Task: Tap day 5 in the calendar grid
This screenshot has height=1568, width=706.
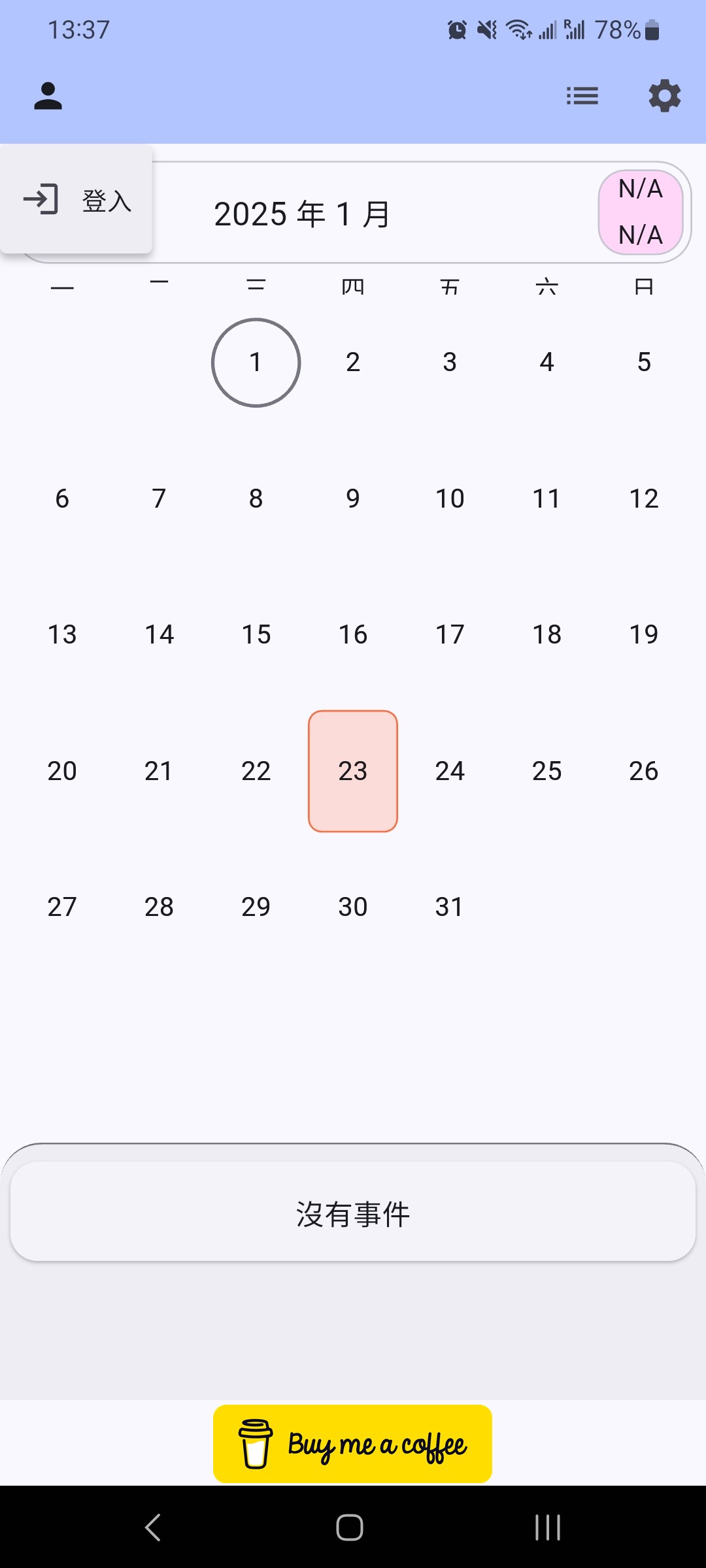Action: [x=644, y=363]
